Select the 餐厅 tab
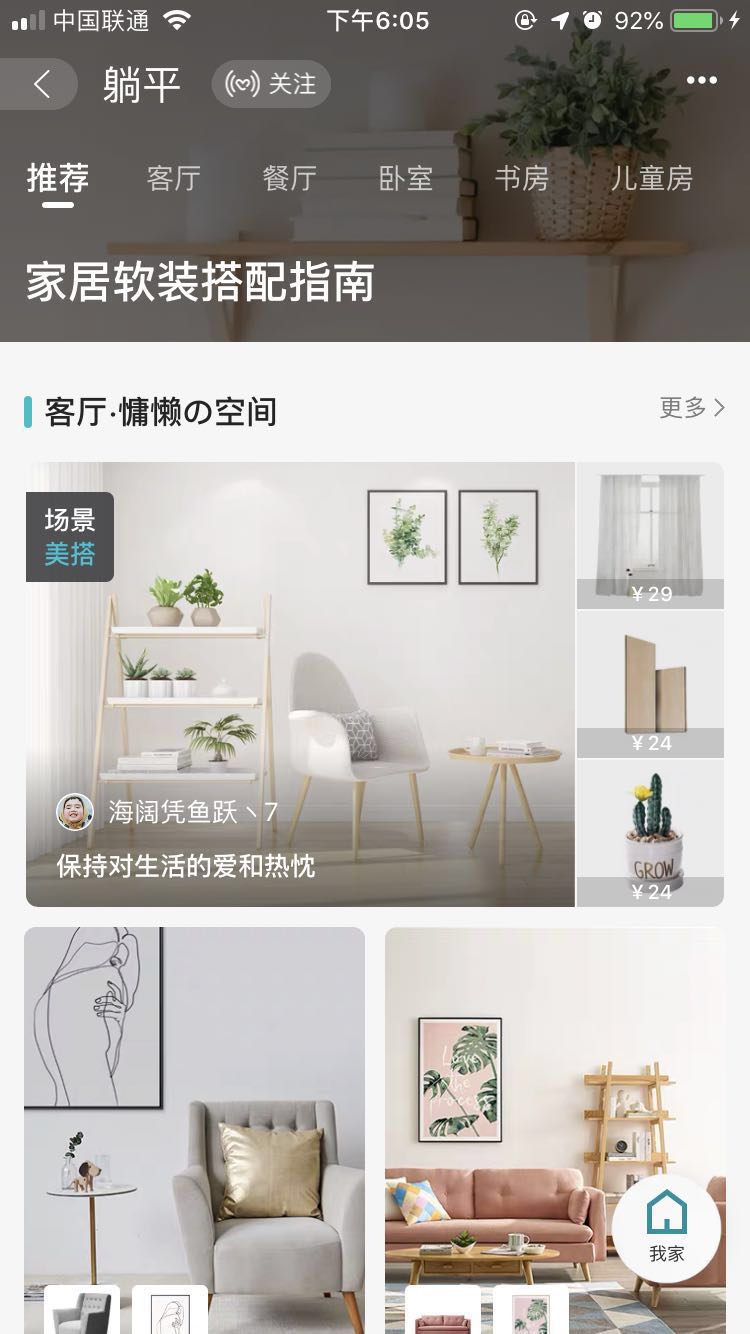 [x=290, y=179]
